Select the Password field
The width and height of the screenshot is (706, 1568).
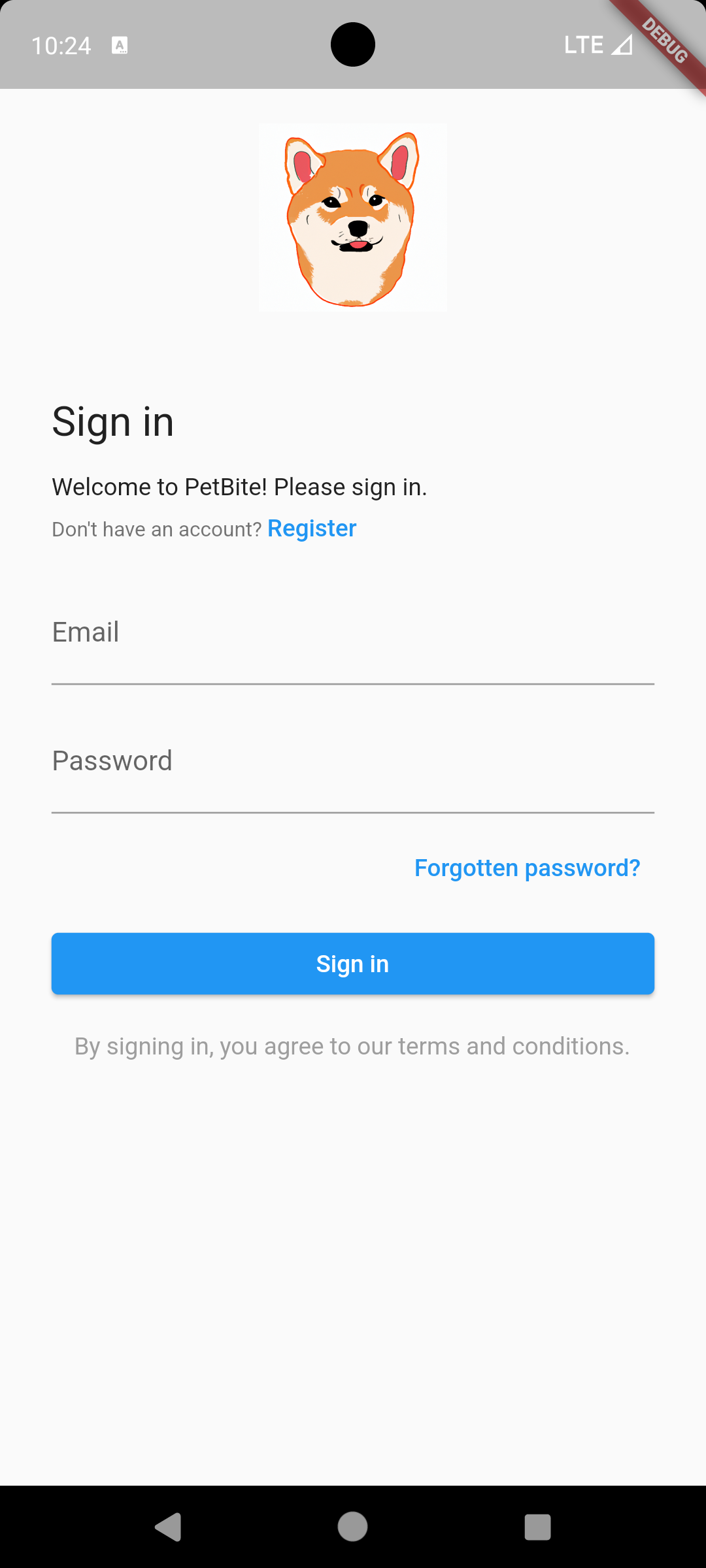click(353, 776)
